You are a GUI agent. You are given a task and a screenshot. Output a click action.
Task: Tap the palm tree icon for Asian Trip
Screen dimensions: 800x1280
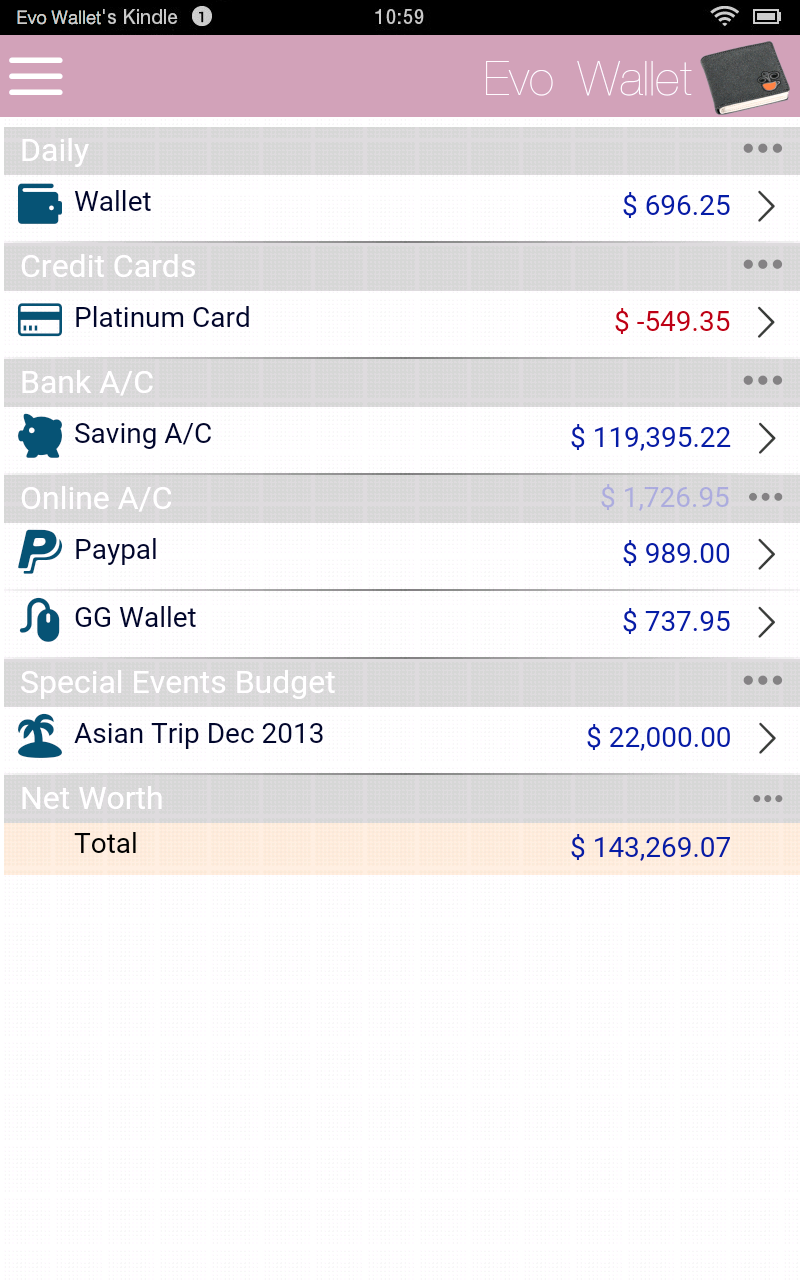click(39, 734)
